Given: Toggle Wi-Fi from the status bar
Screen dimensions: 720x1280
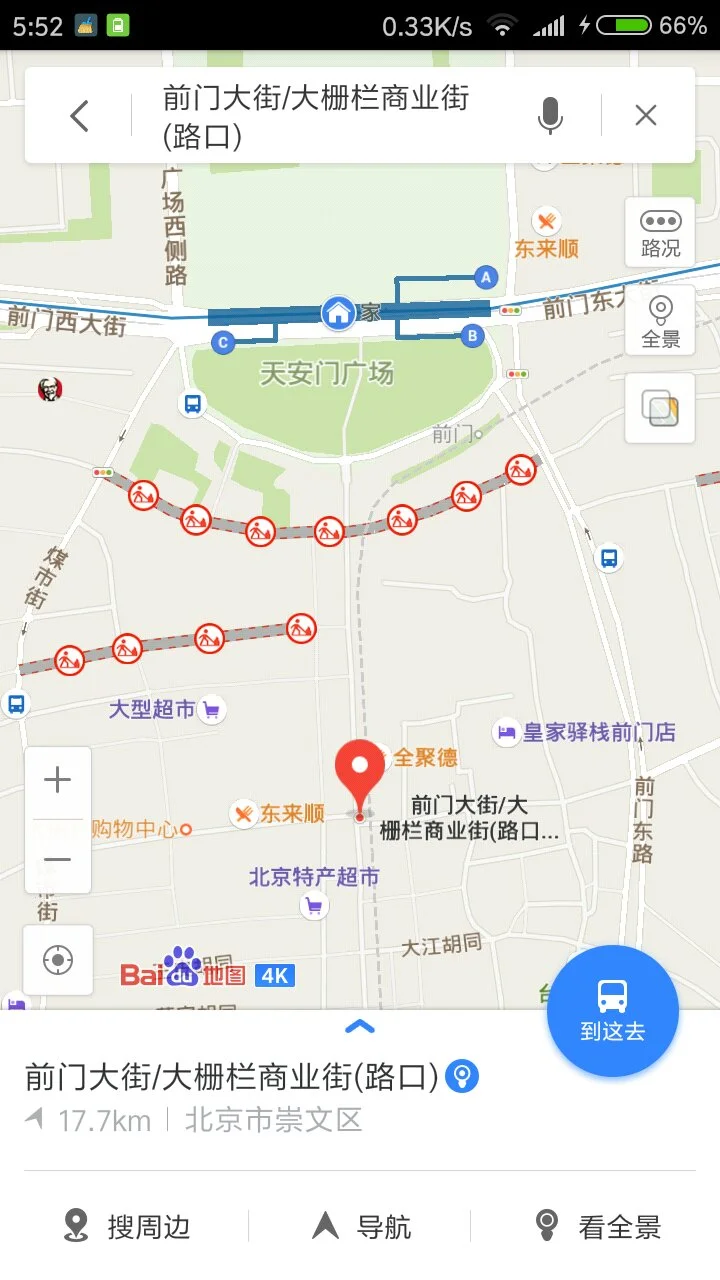Looking at the screenshot, I should point(501,26).
